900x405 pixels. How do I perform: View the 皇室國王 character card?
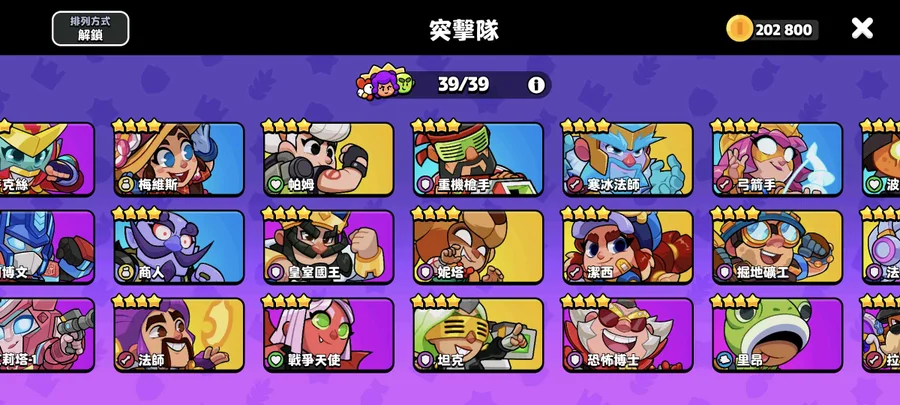(x=328, y=246)
